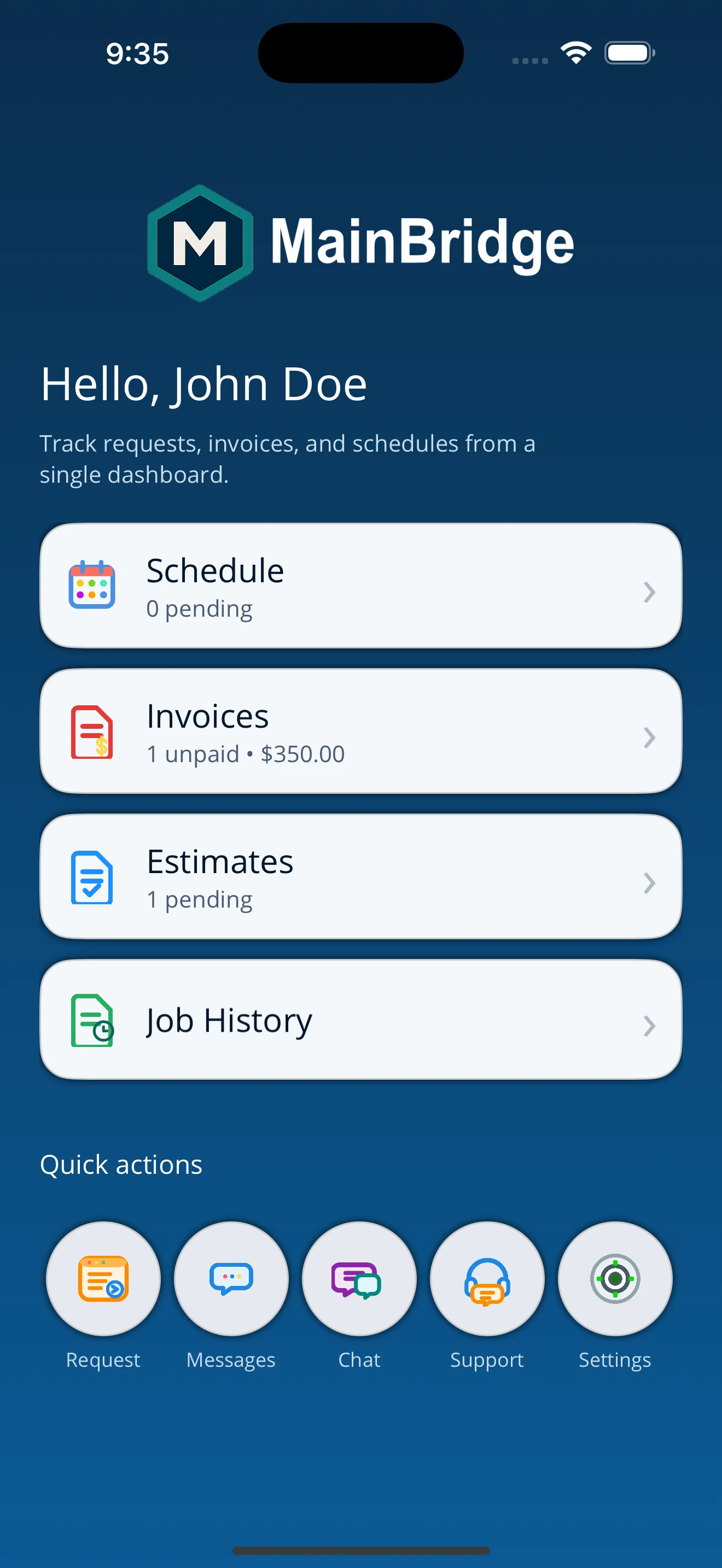722x1568 pixels.
Task: Expand the Estimates card chevron
Action: tap(650, 883)
